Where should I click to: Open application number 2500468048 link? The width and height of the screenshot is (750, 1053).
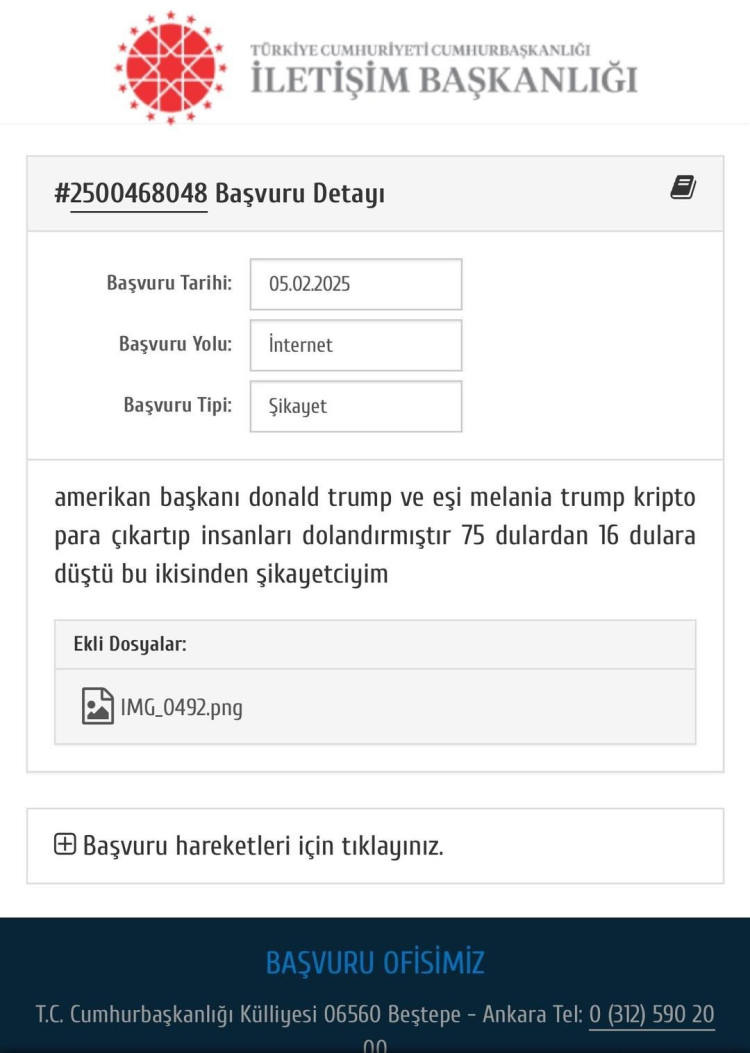click(x=138, y=194)
